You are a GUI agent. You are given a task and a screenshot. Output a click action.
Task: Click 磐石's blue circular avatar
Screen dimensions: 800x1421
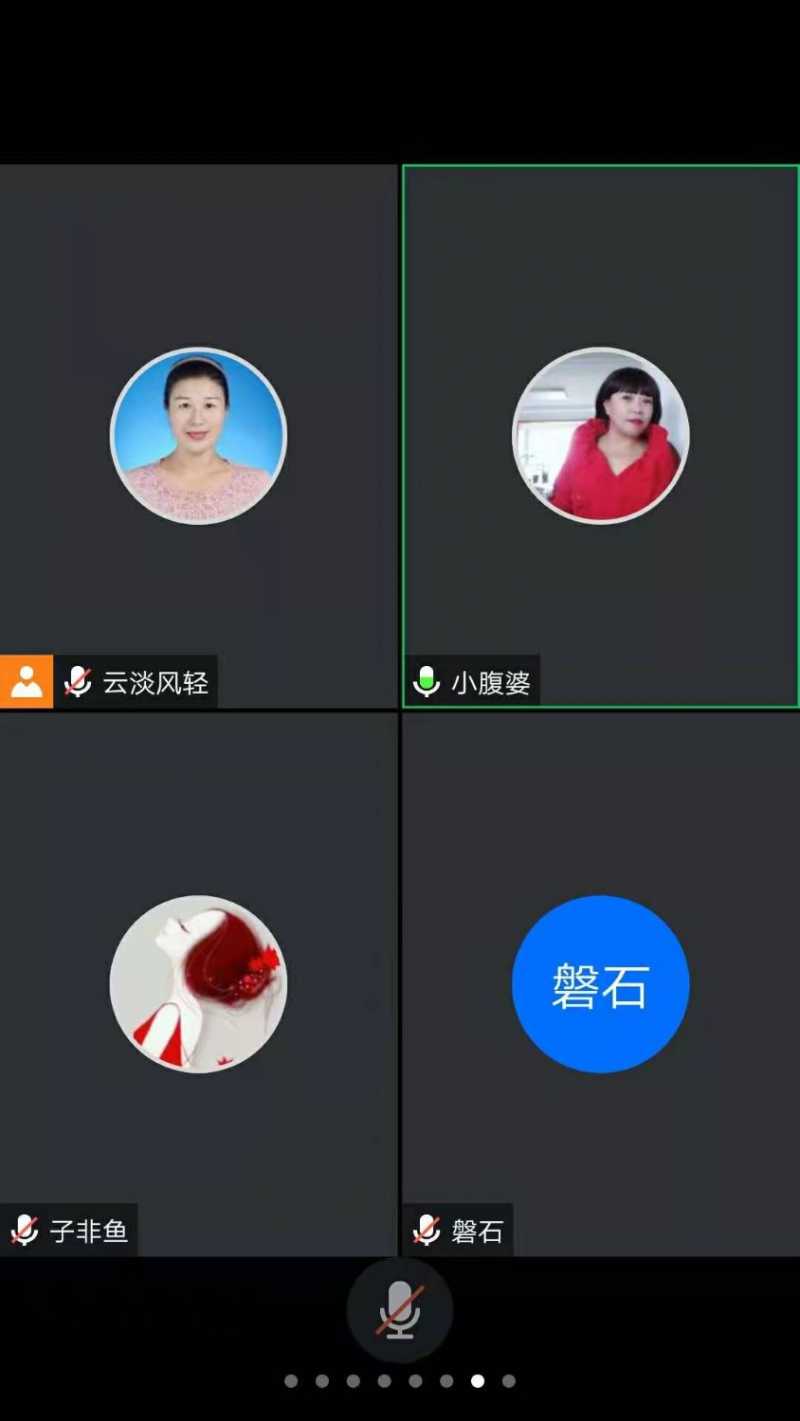click(x=600, y=984)
